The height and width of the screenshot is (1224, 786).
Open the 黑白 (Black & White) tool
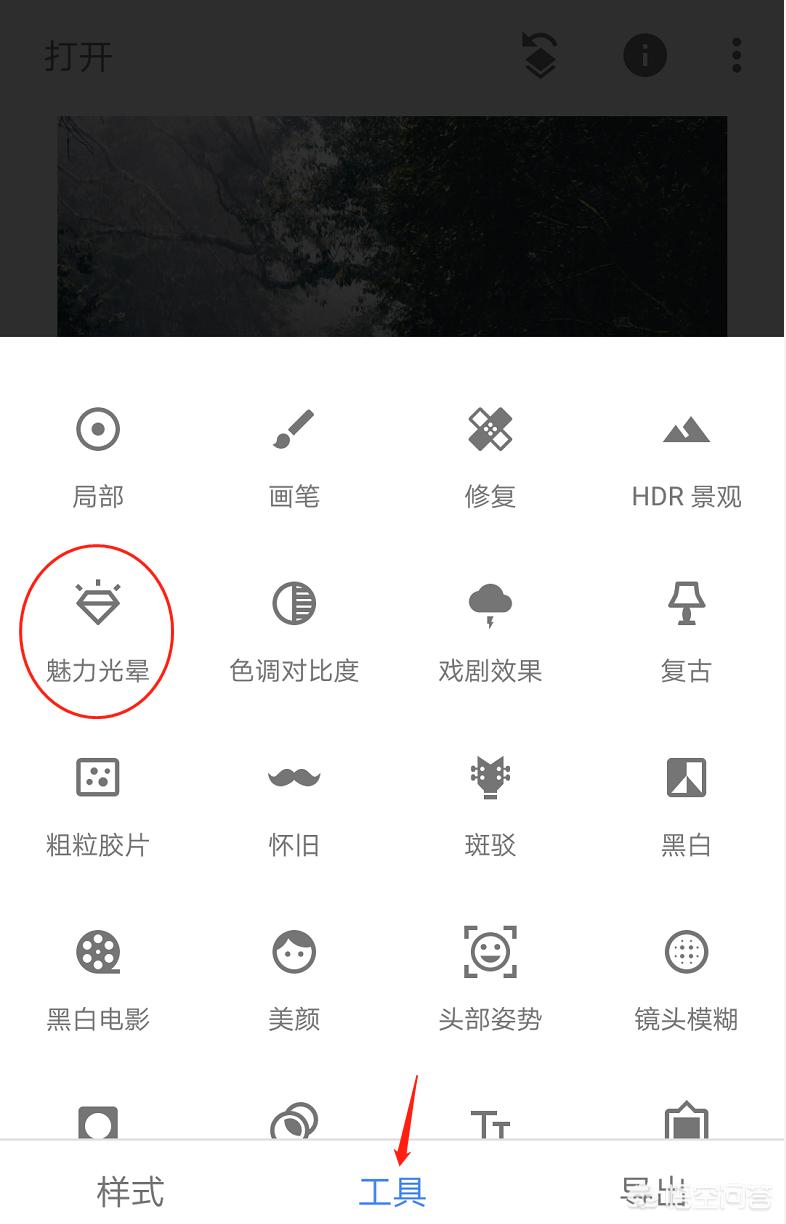tap(685, 805)
